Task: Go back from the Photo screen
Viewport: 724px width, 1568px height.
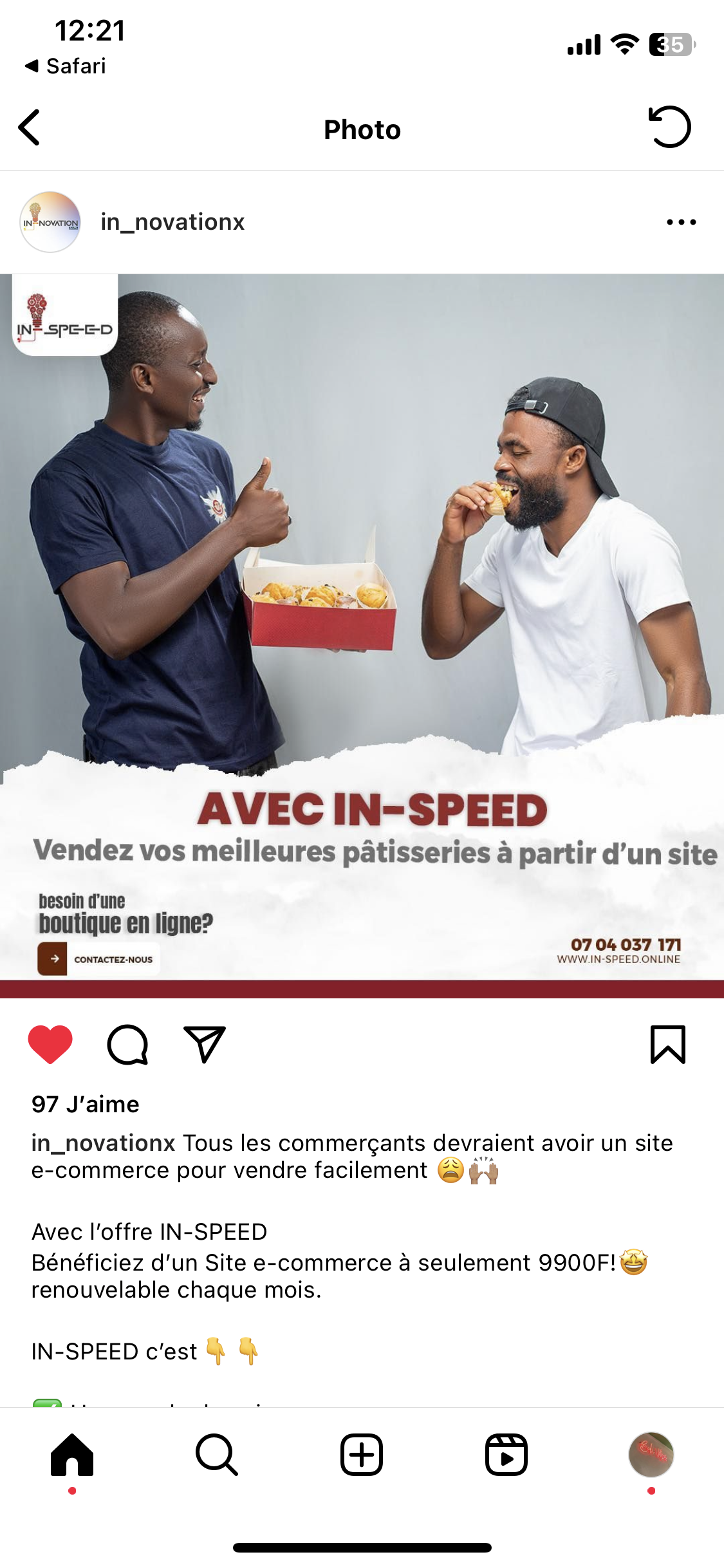Action: click(x=30, y=127)
